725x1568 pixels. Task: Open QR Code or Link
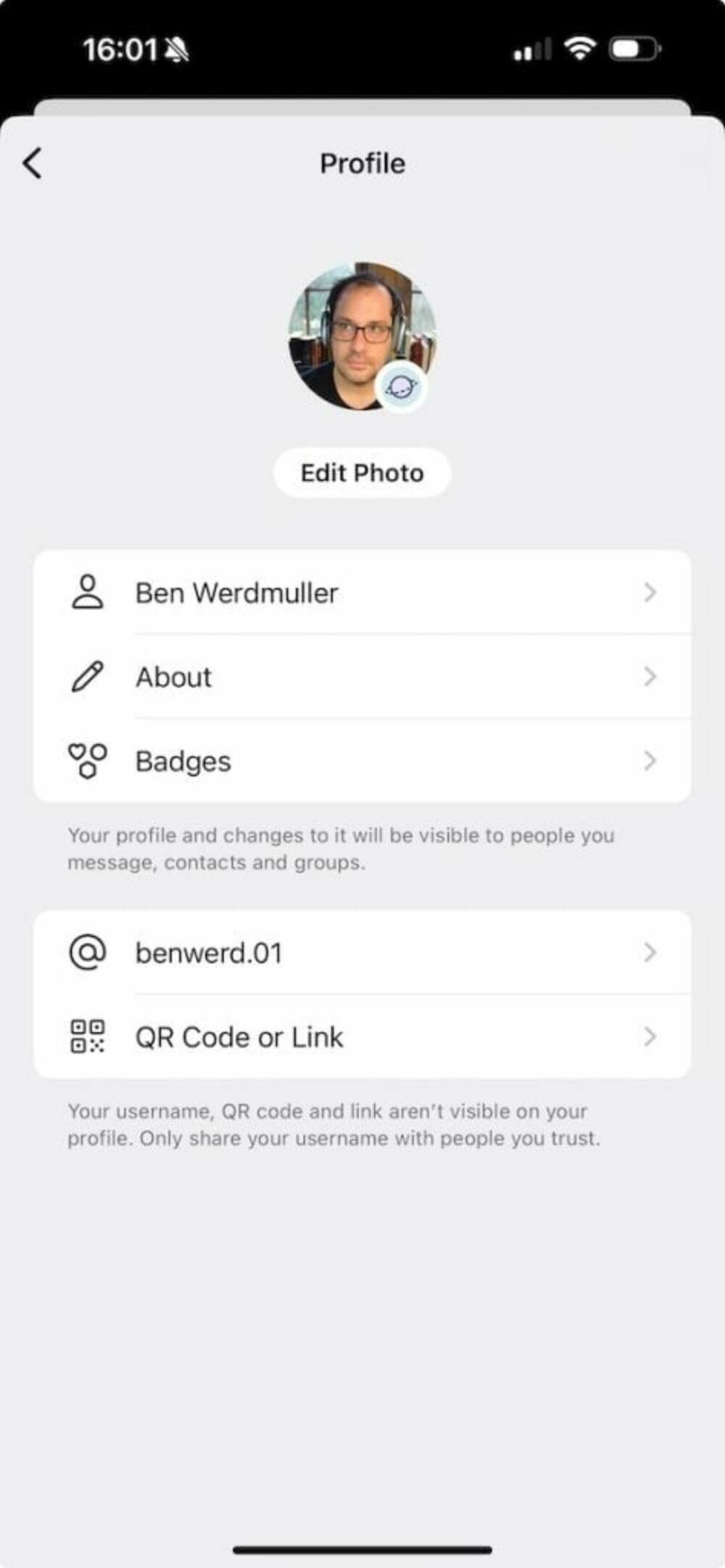coord(362,1036)
